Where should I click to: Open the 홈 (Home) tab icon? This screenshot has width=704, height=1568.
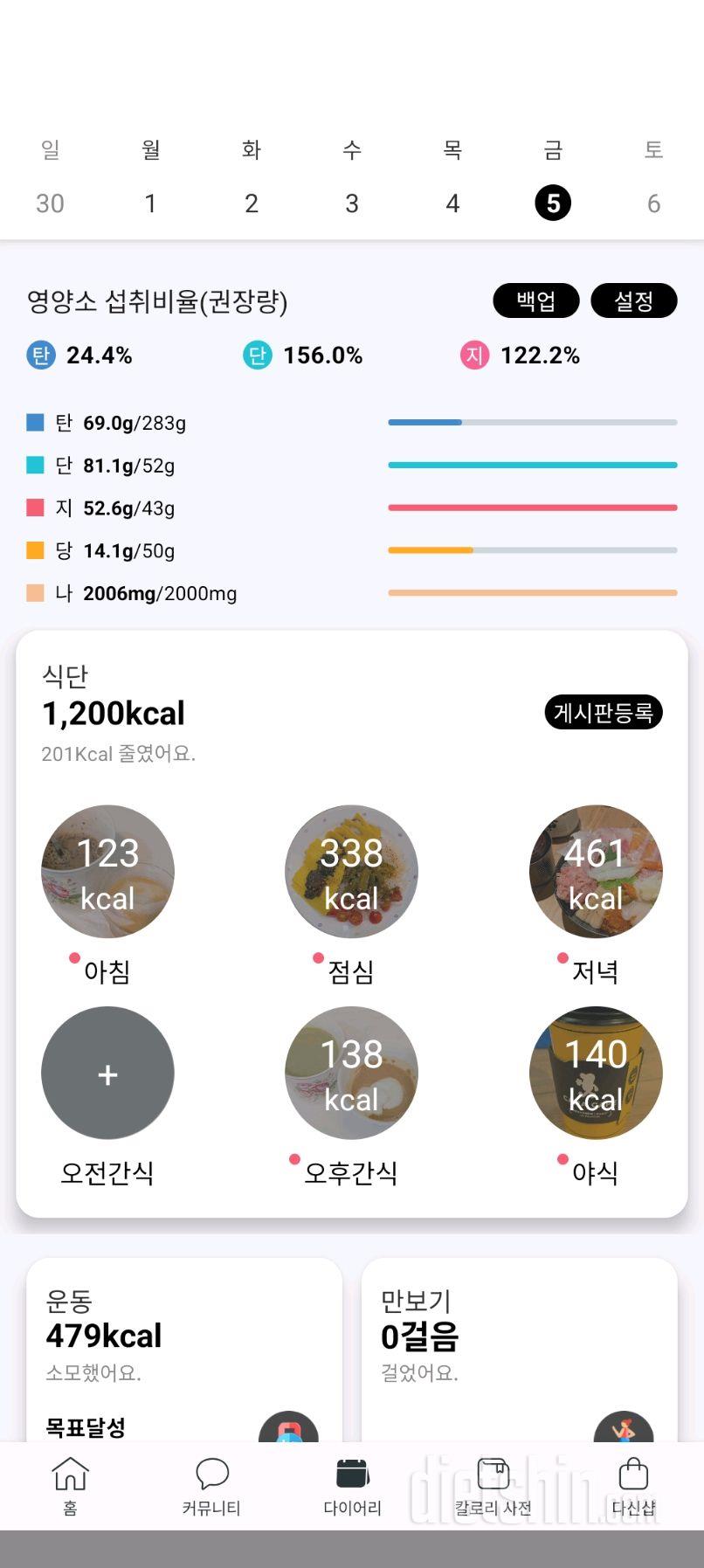[x=70, y=1485]
